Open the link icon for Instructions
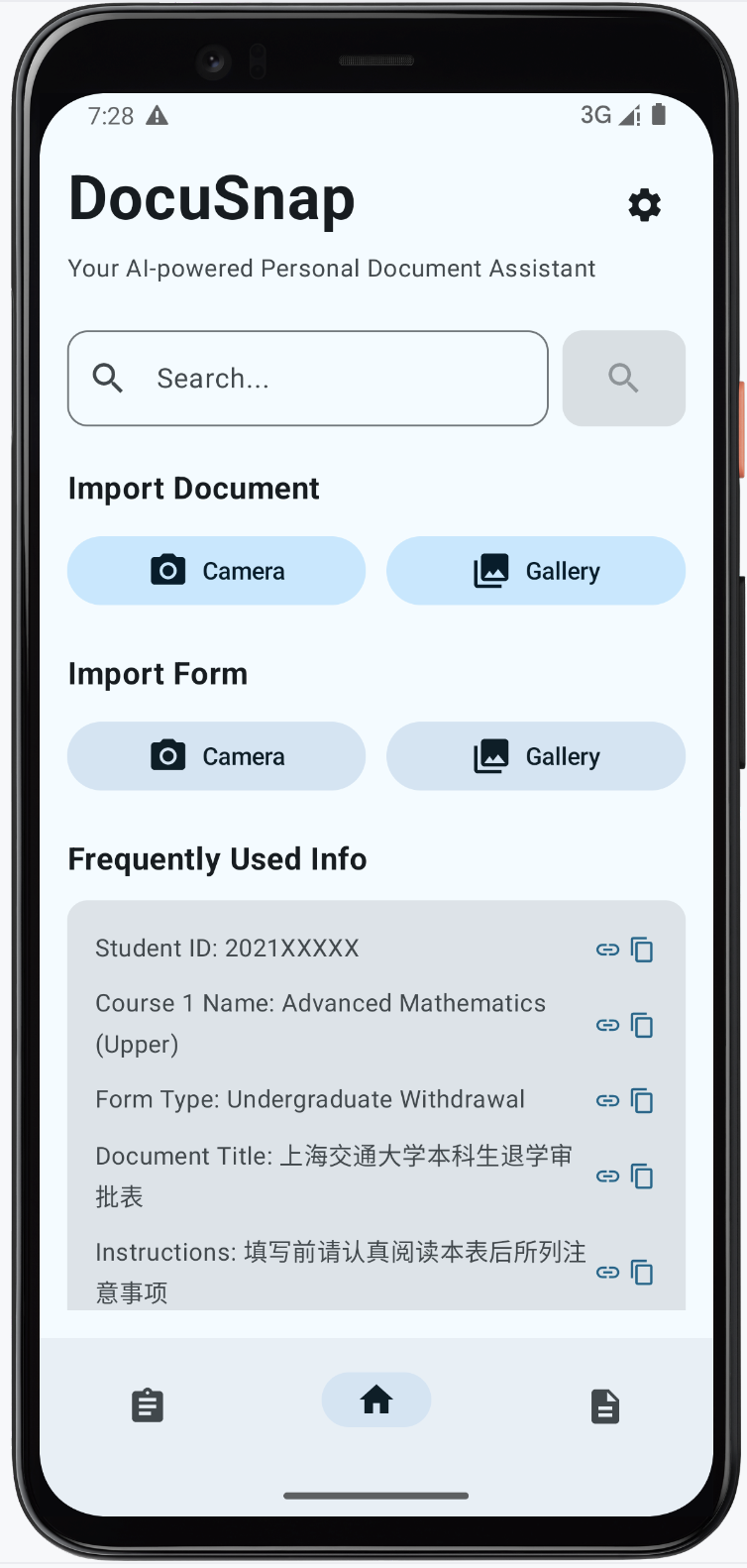 pos(607,1272)
